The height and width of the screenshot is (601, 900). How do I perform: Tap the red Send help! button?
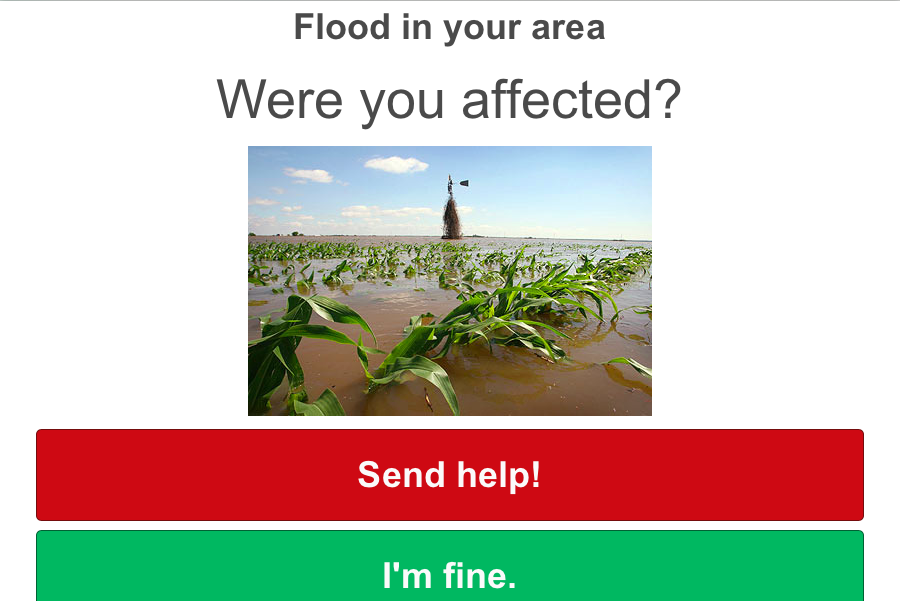(x=449, y=475)
